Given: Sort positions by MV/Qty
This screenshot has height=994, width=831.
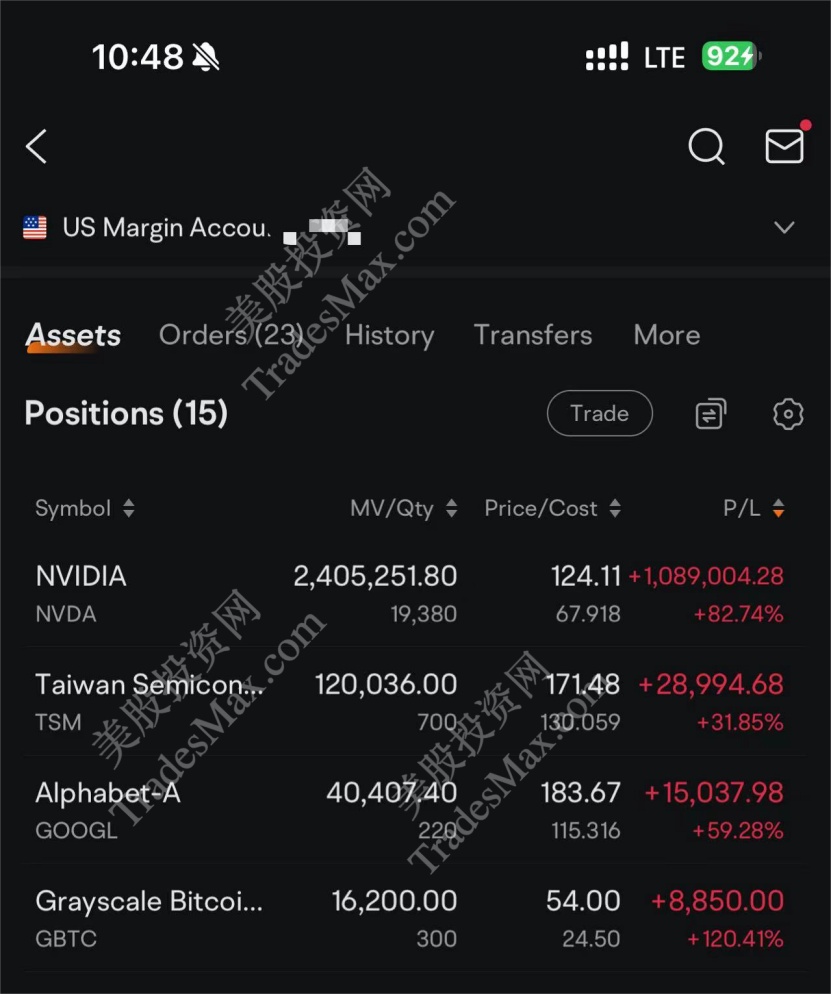Looking at the screenshot, I should coord(404,508).
